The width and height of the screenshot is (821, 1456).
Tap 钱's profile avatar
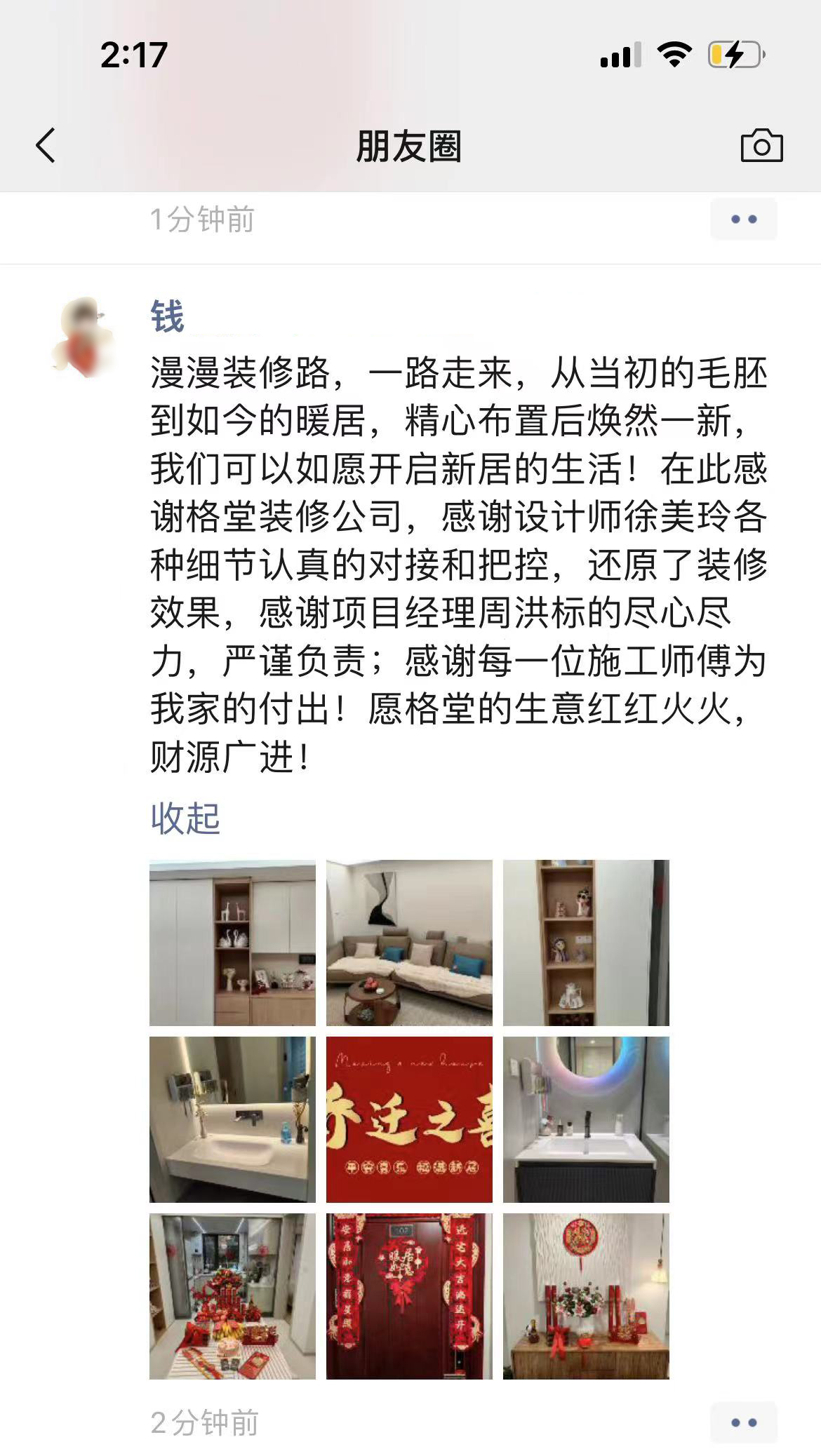pos(84,336)
